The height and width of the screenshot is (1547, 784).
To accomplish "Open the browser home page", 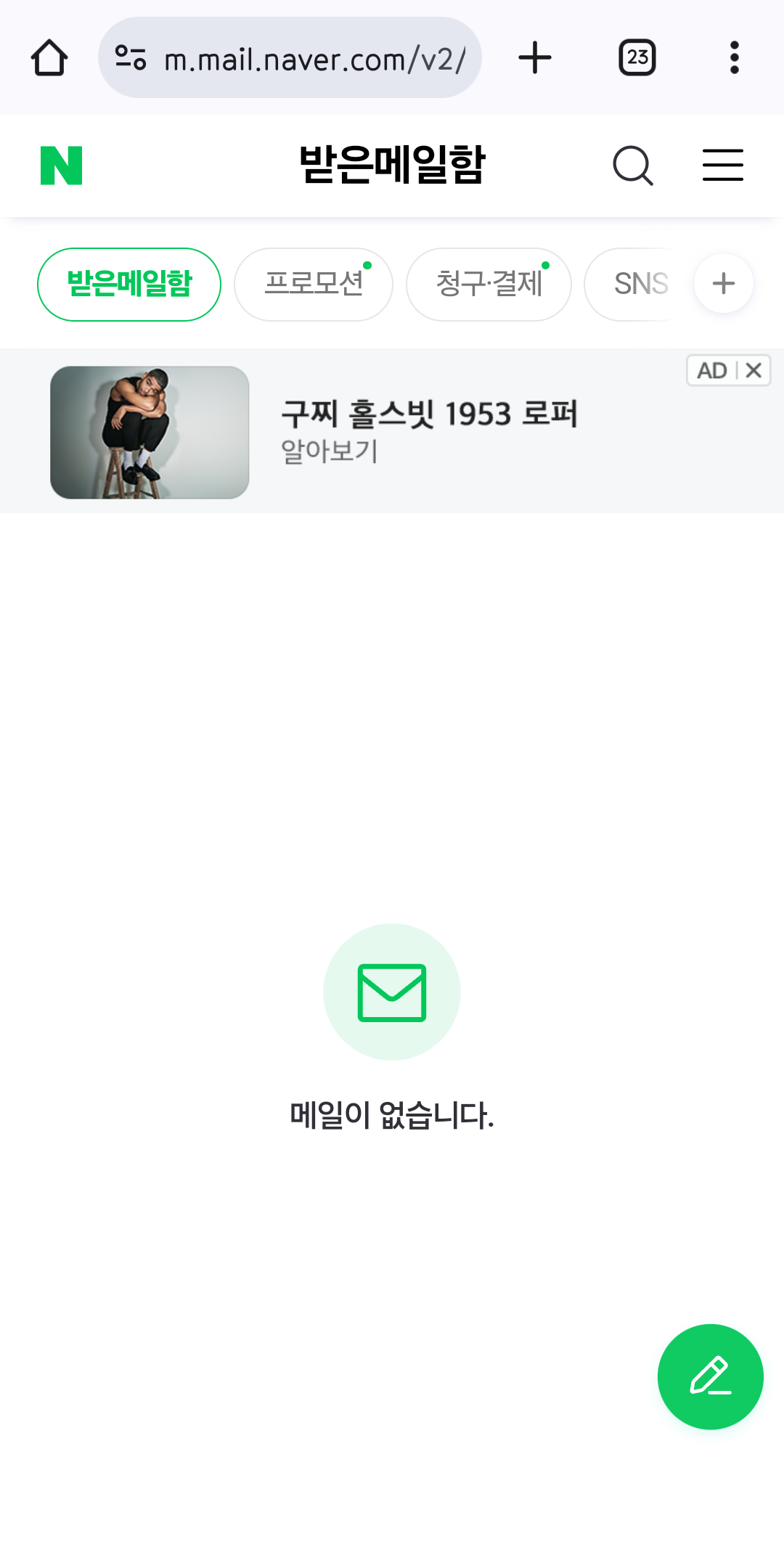I will tap(49, 58).
